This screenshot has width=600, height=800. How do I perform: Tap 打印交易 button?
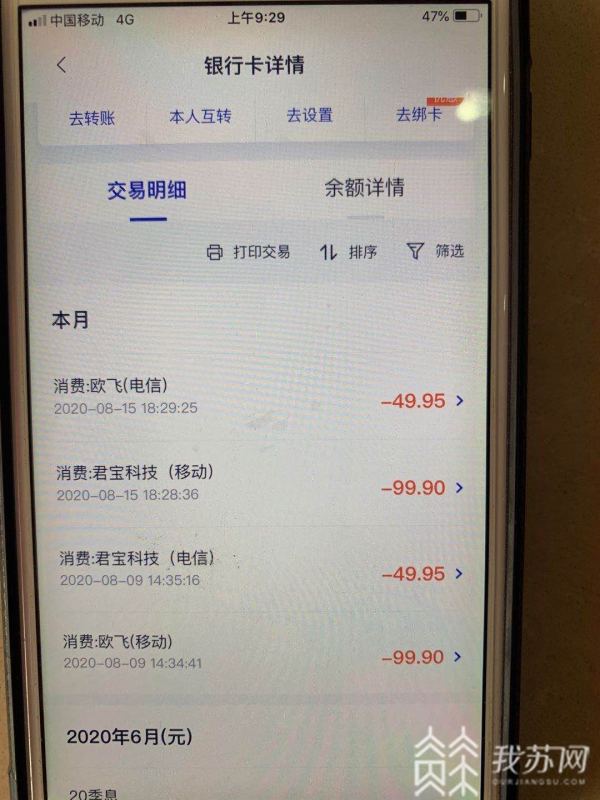pyautogui.click(x=248, y=252)
